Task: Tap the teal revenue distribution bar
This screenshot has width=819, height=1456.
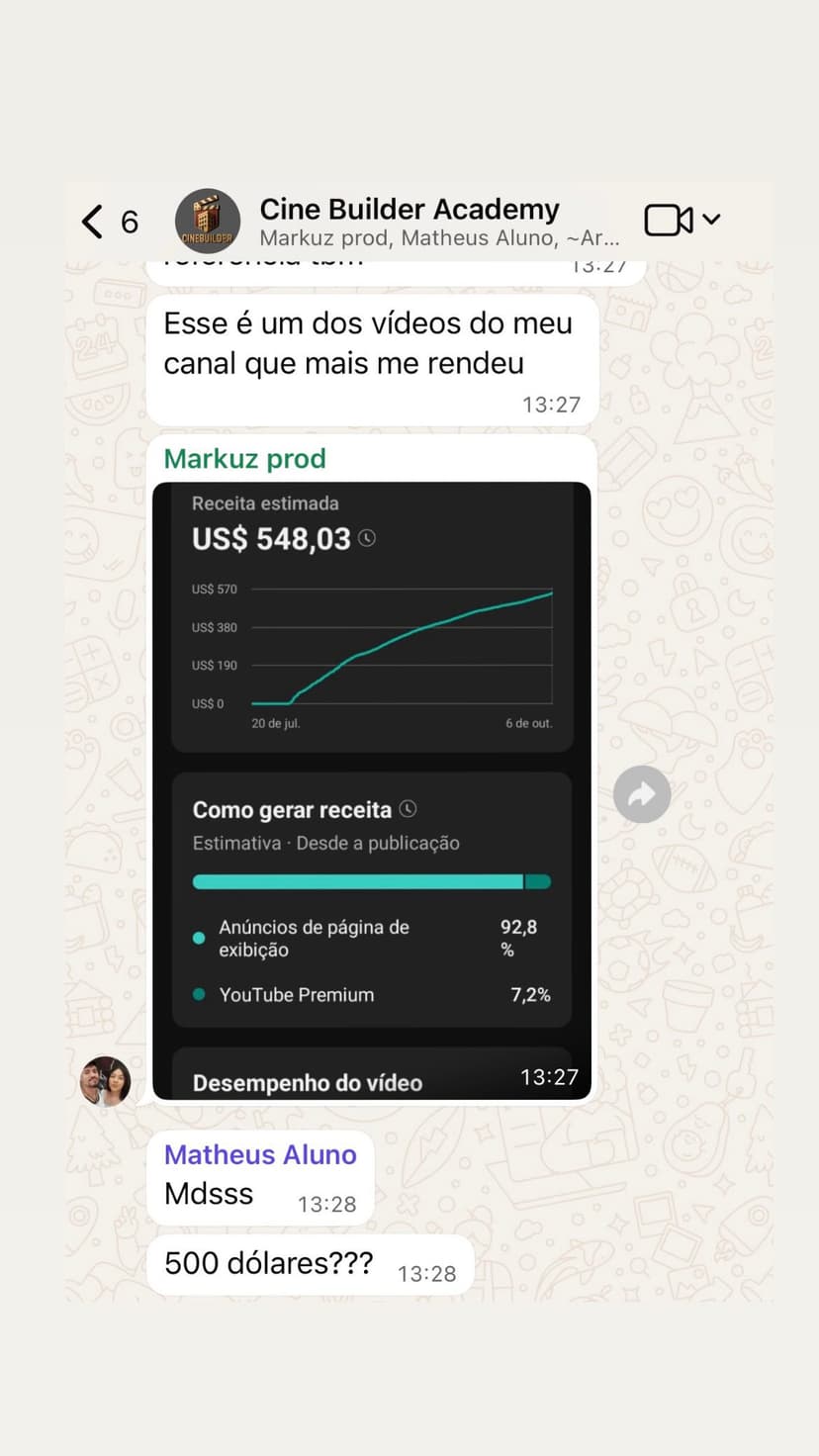Action: click(372, 880)
